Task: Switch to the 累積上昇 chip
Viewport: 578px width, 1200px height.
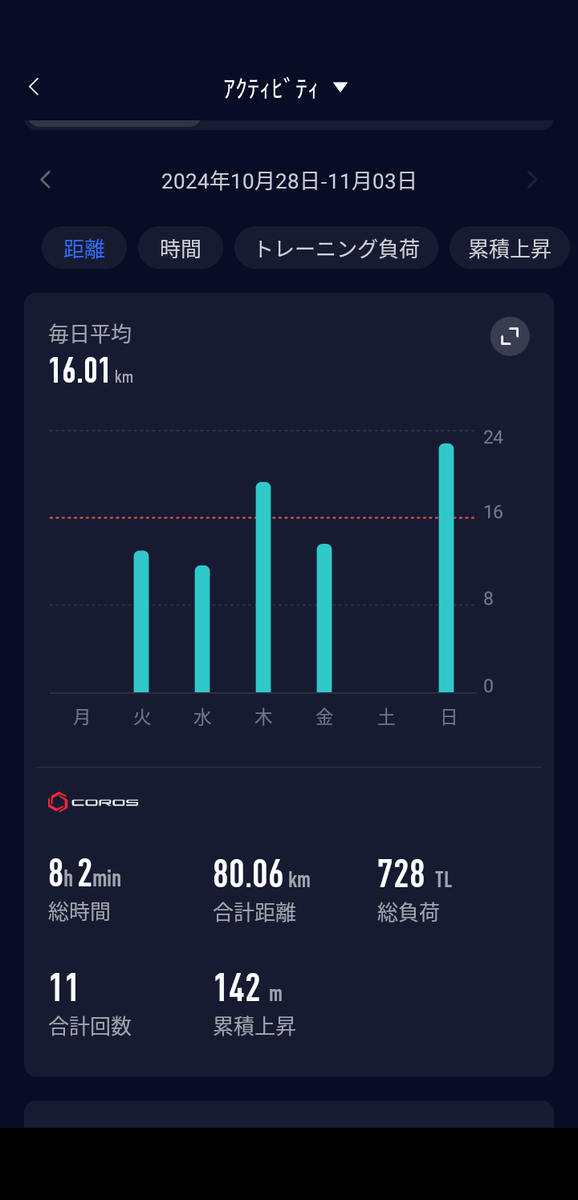Action: pyautogui.click(x=509, y=249)
